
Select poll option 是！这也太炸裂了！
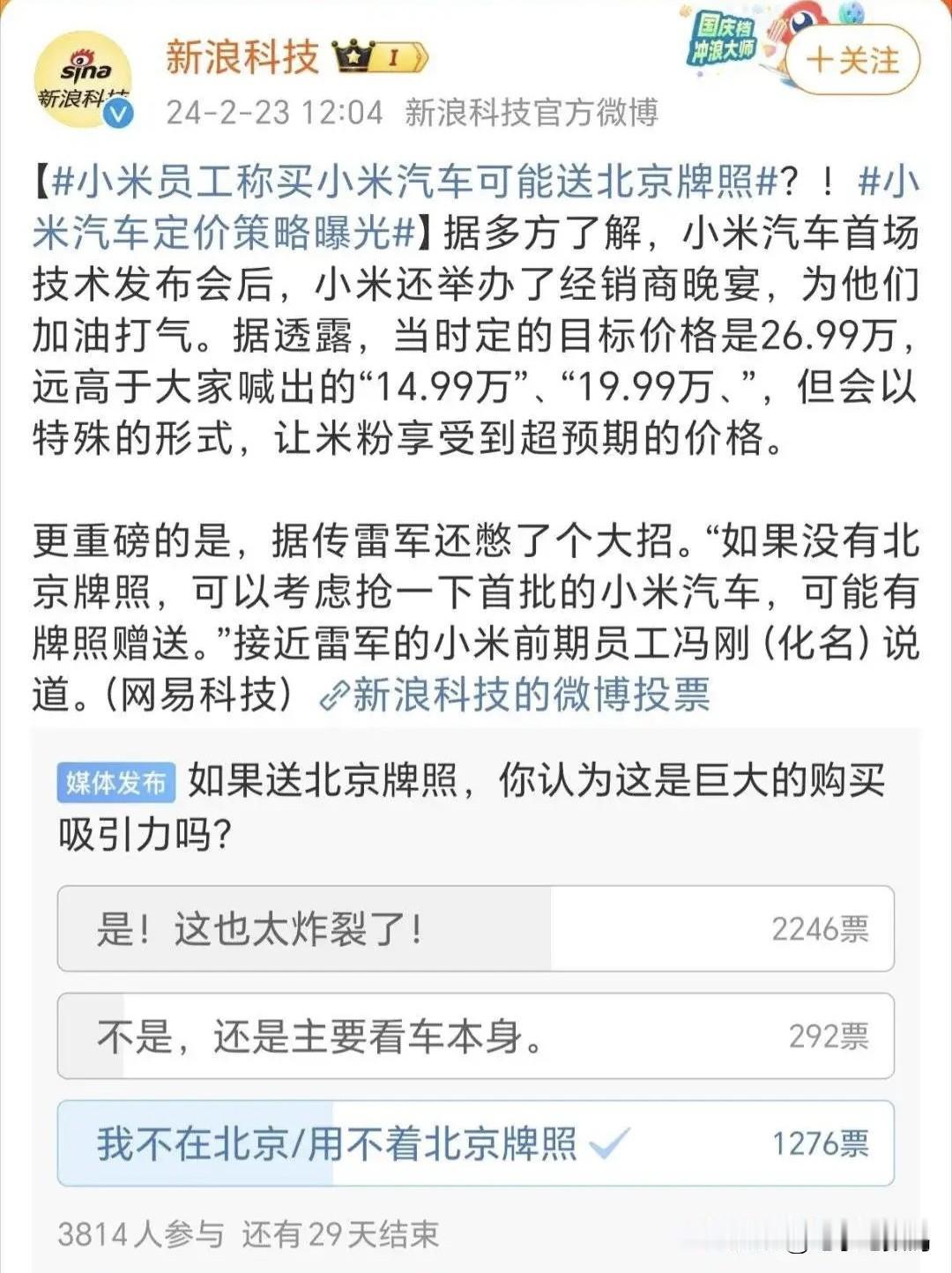tap(476, 928)
